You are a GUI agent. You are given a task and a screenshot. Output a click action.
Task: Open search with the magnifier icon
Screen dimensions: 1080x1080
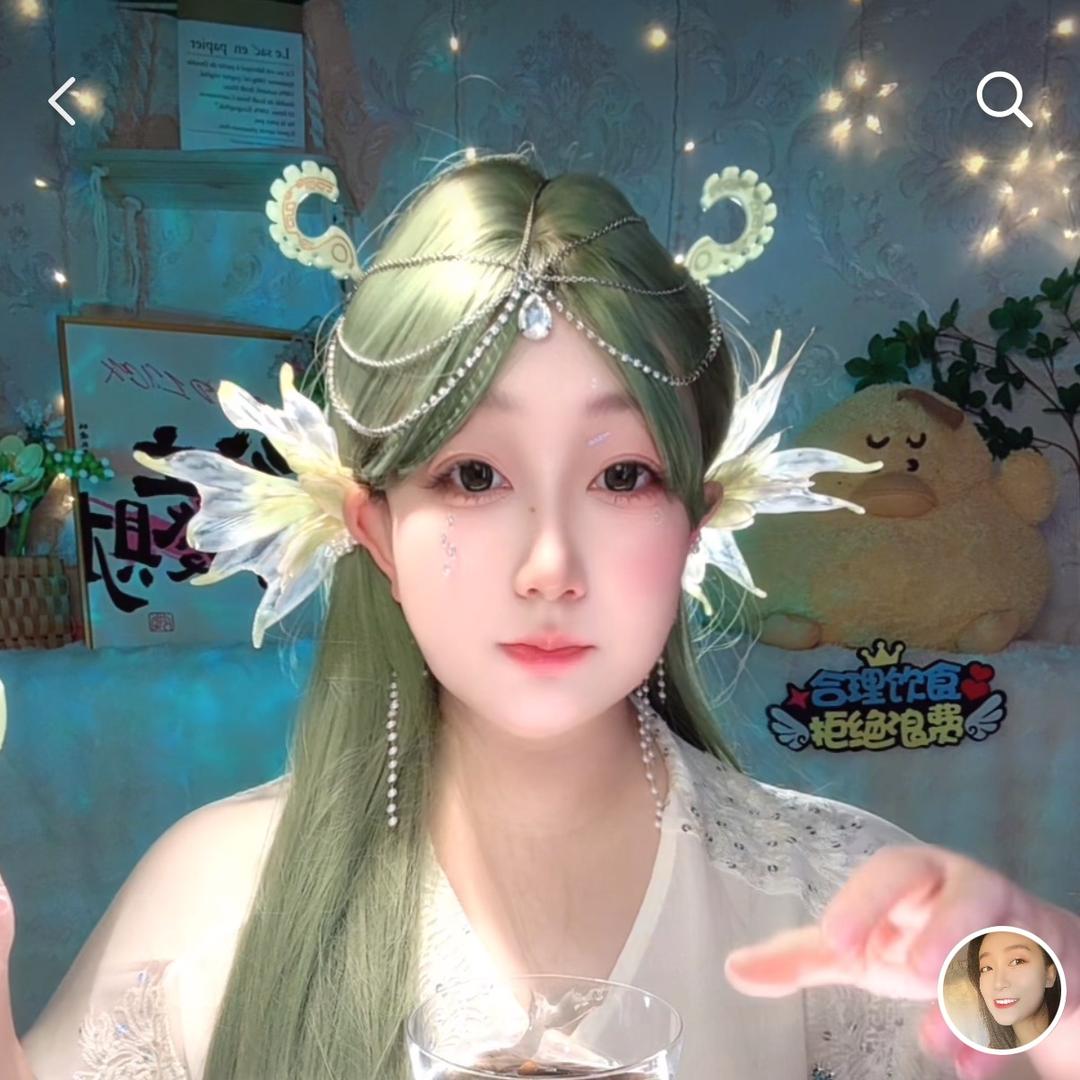point(1003,100)
